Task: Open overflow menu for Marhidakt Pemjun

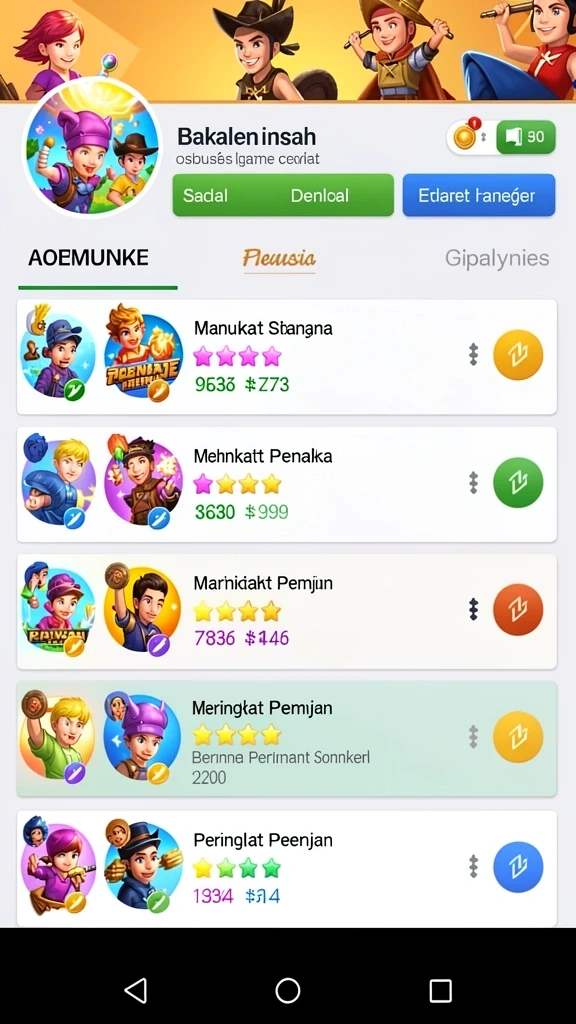Action: click(x=473, y=610)
